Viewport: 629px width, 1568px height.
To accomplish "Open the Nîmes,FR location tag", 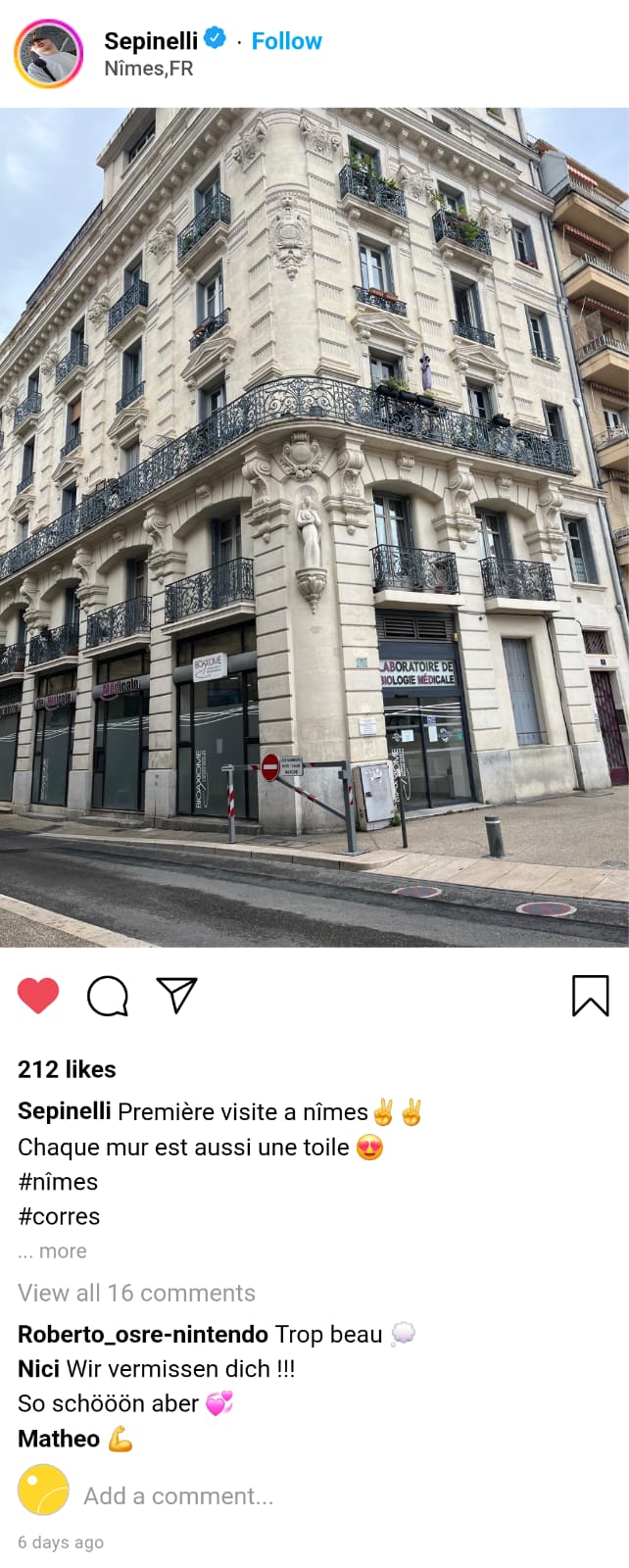I will (x=149, y=69).
